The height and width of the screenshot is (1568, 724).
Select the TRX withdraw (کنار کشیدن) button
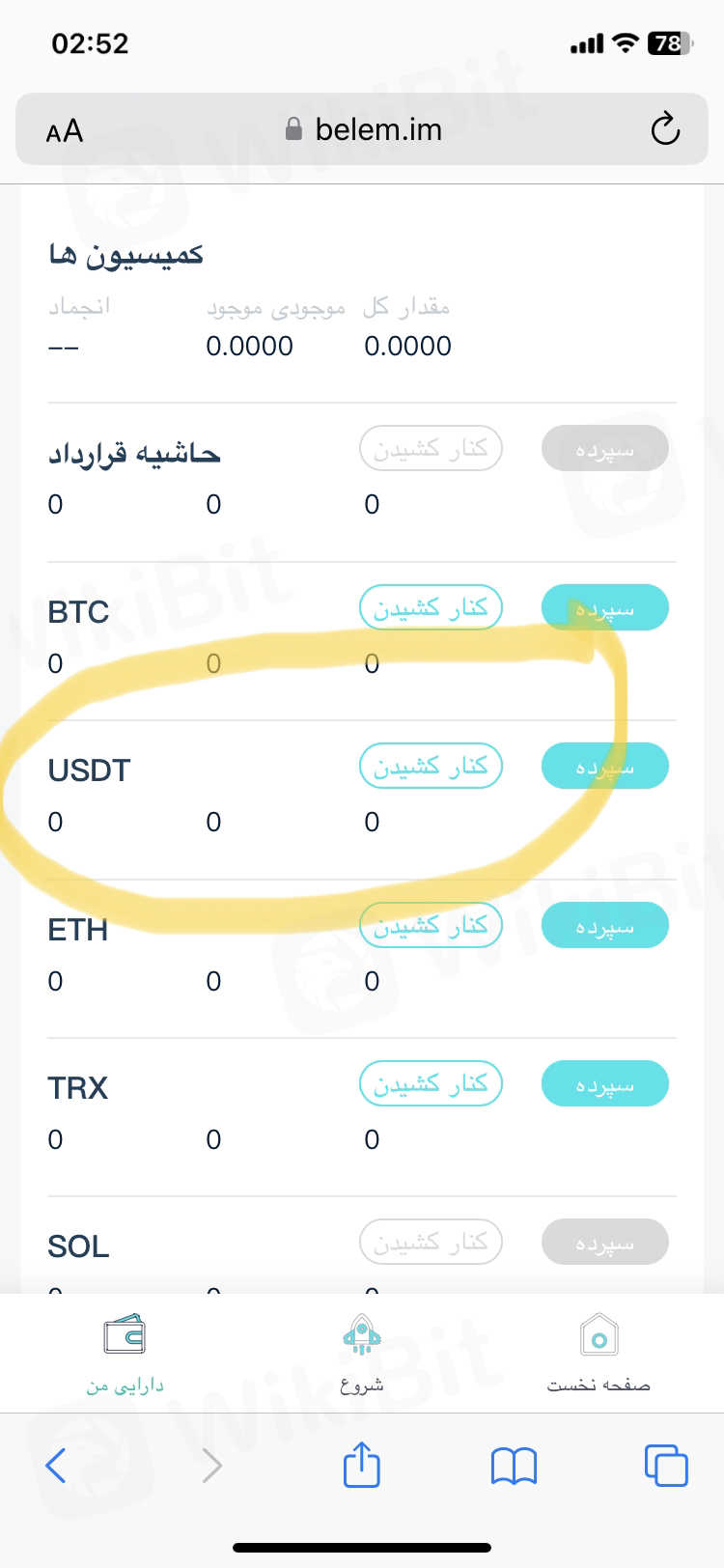[431, 1084]
